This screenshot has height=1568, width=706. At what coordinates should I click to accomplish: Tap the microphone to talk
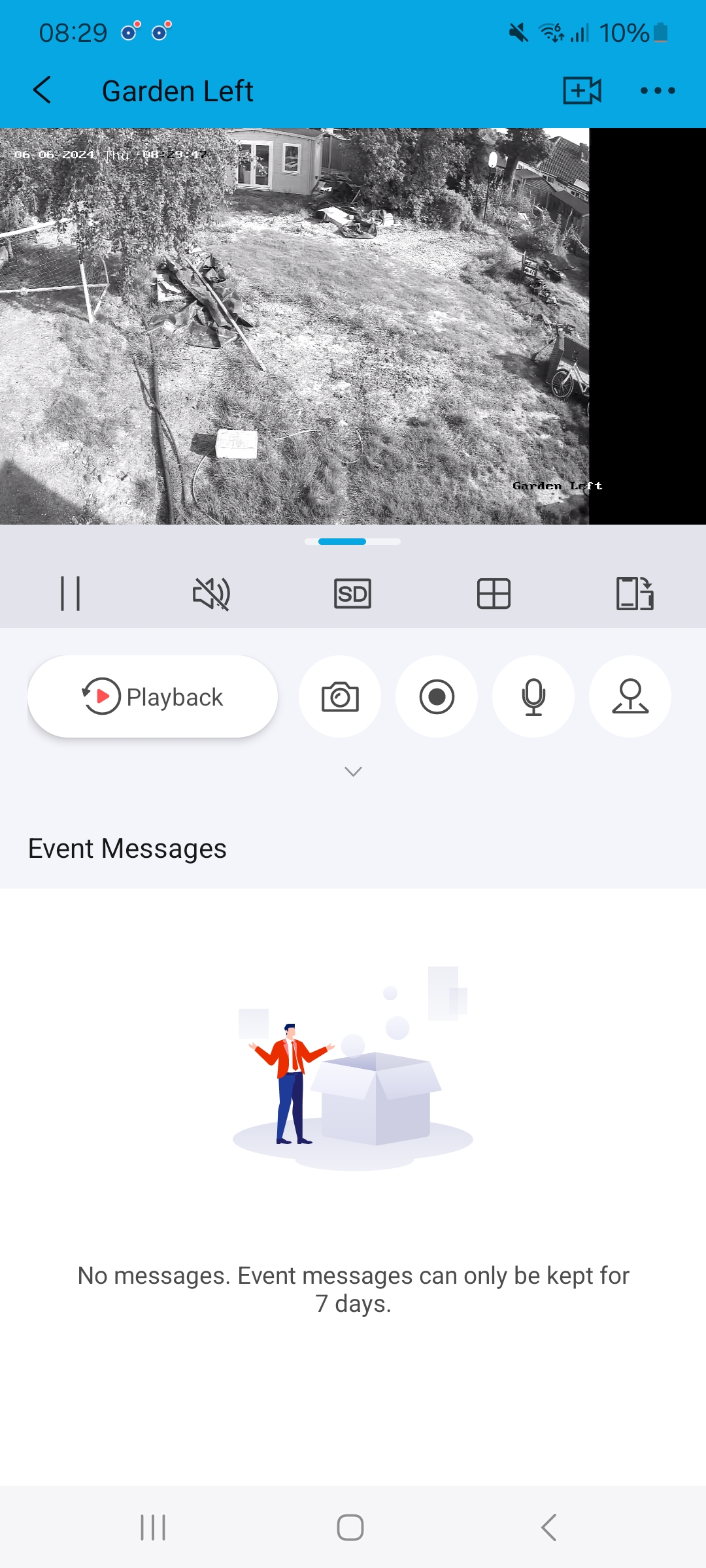click(533, 696)
